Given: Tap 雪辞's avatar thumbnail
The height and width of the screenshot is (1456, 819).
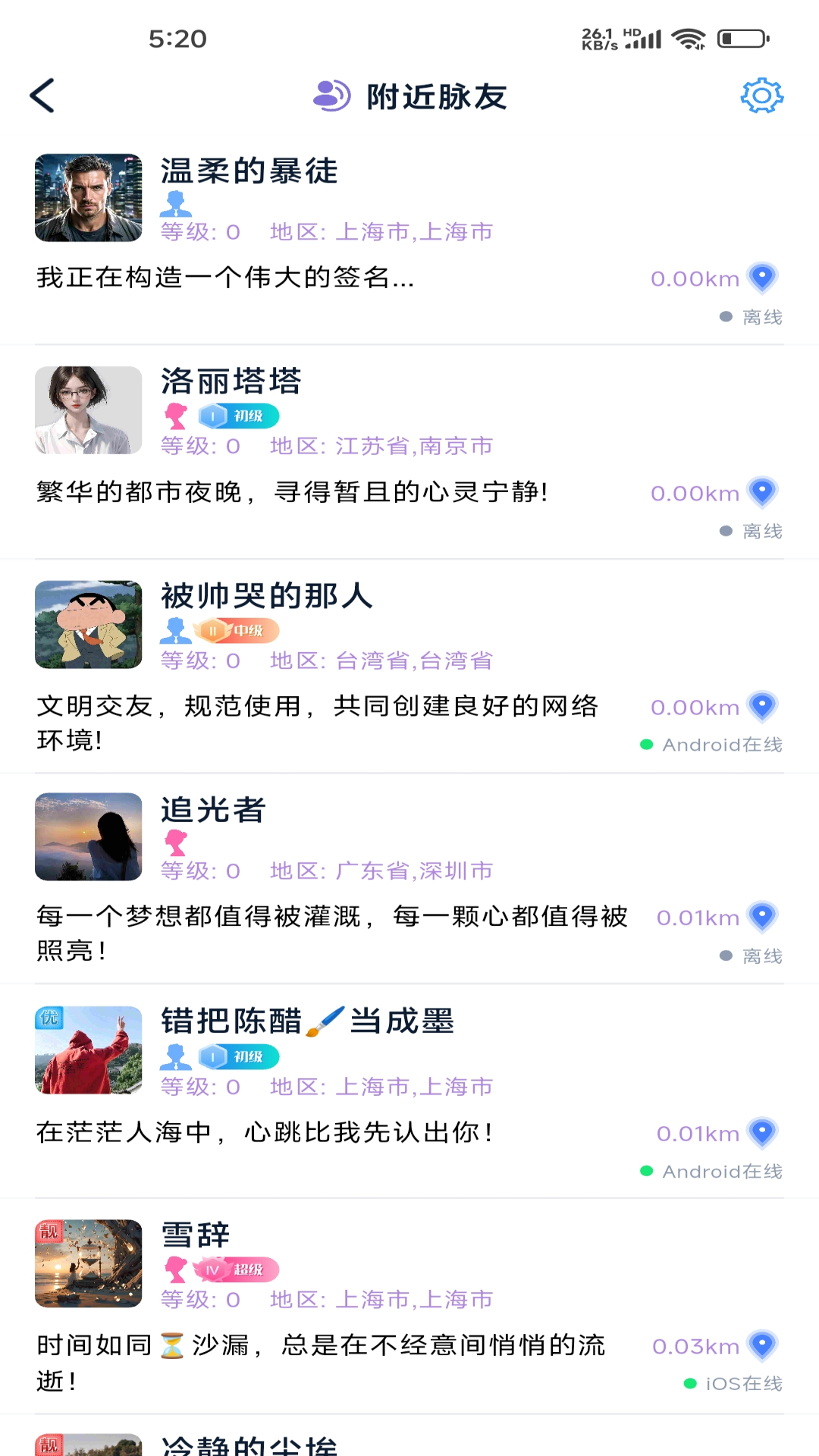Looking at the screenshot, I should coord(88,1262).
